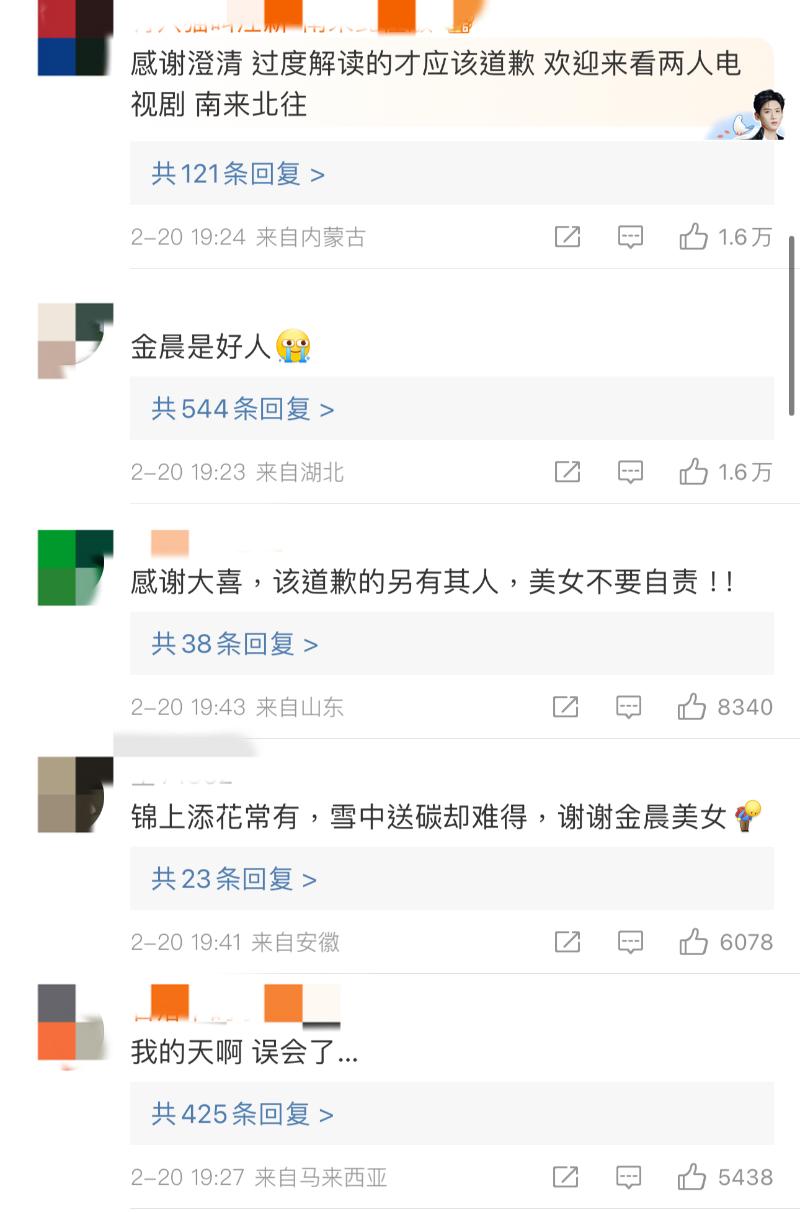Viewport: 800px width, 1212px height.
Task: Like the 锦上添花常有 comment
Action: 693,942
